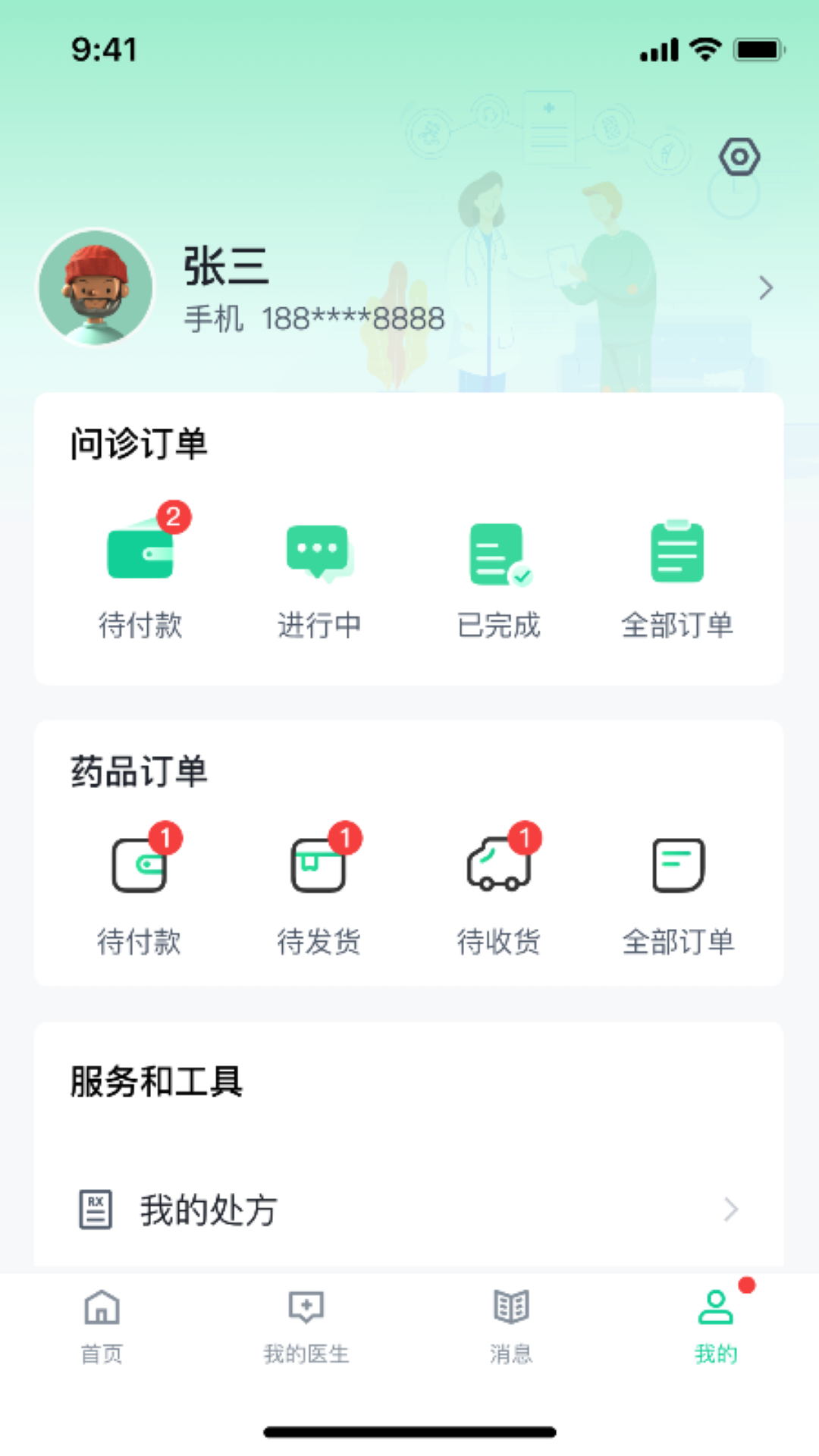The width and height of the screenshot is (819, 1456).
Task: Open the 我的处方 row
Action: click(x=409, y=1210)
